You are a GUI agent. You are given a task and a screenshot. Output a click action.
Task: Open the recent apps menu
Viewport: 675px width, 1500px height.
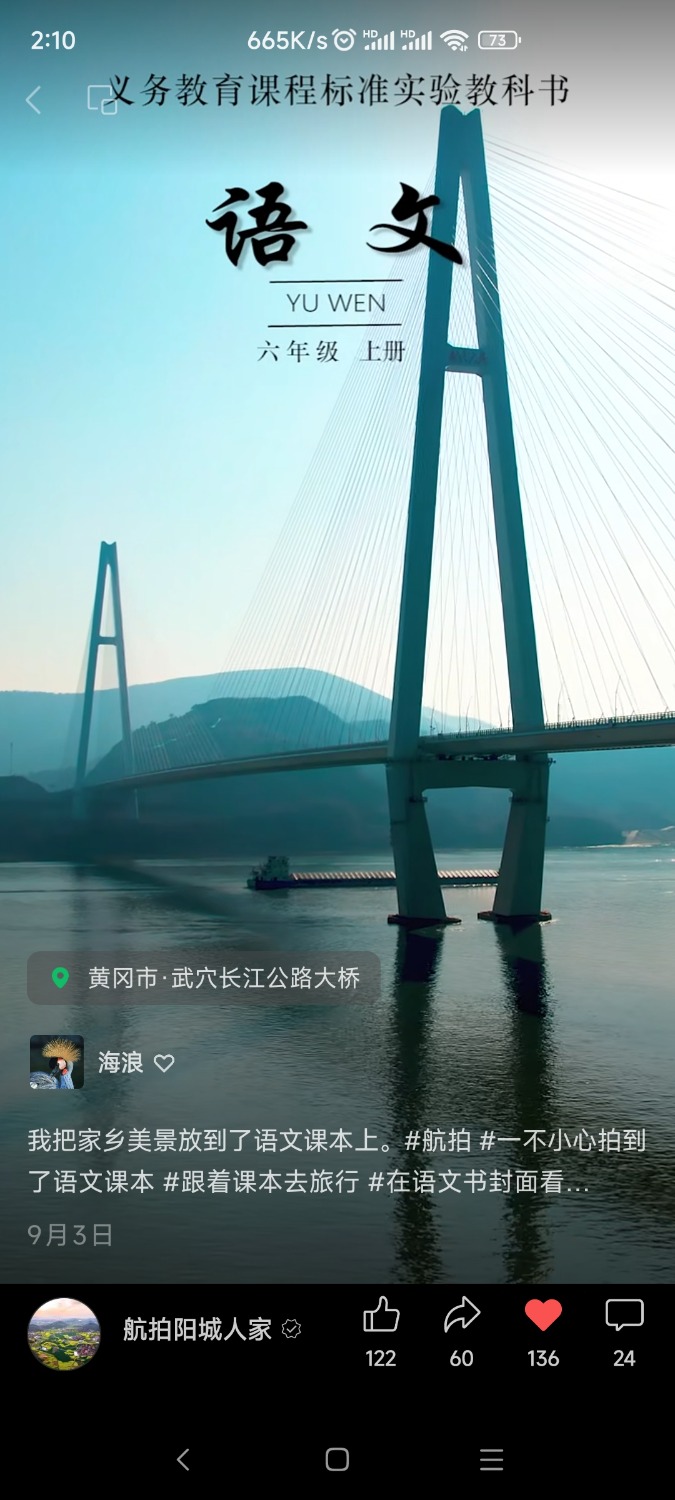(491, 1460)
